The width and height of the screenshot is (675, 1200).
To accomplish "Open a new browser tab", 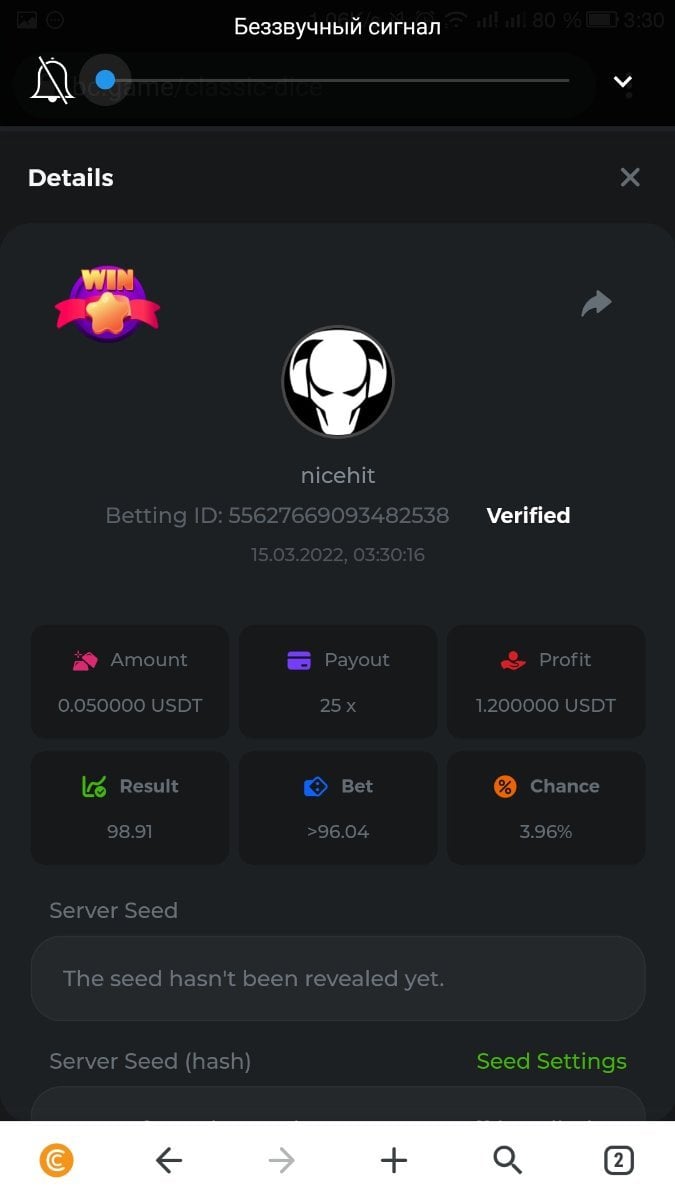I will (x=394, y=1160).
